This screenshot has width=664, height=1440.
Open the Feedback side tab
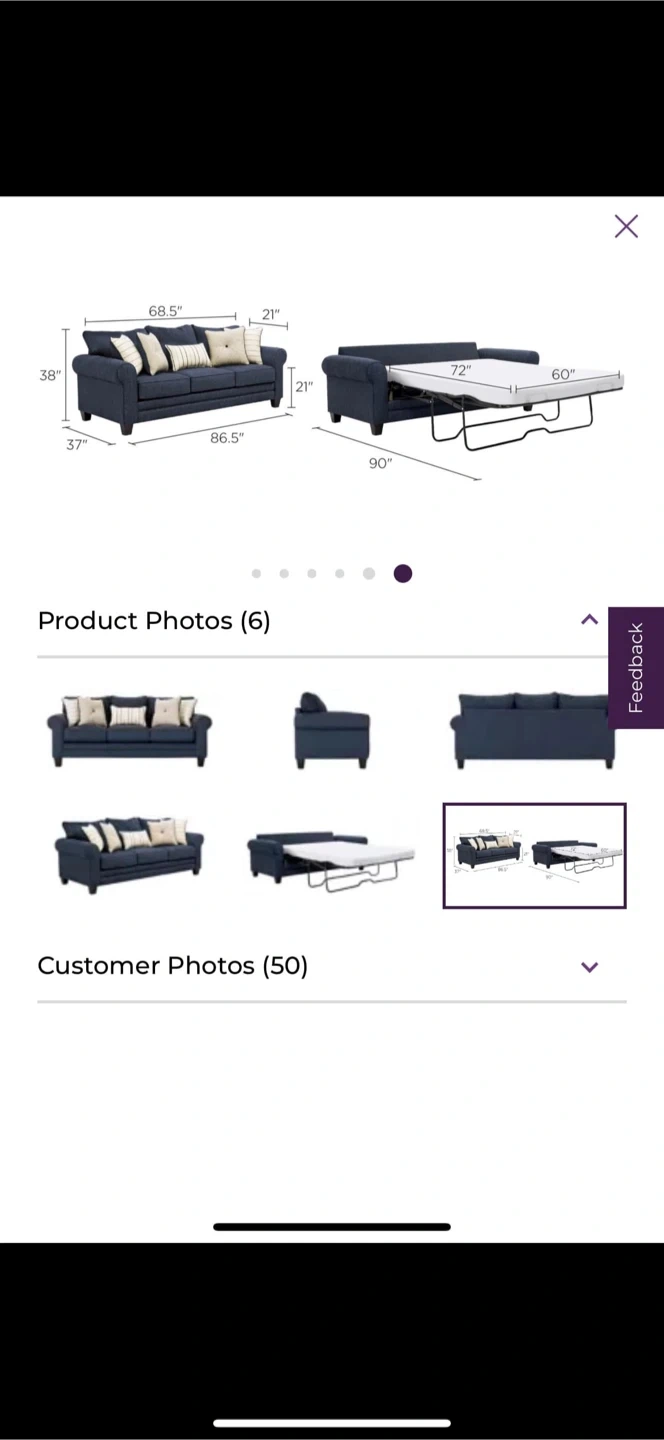[x=636, y=667]
